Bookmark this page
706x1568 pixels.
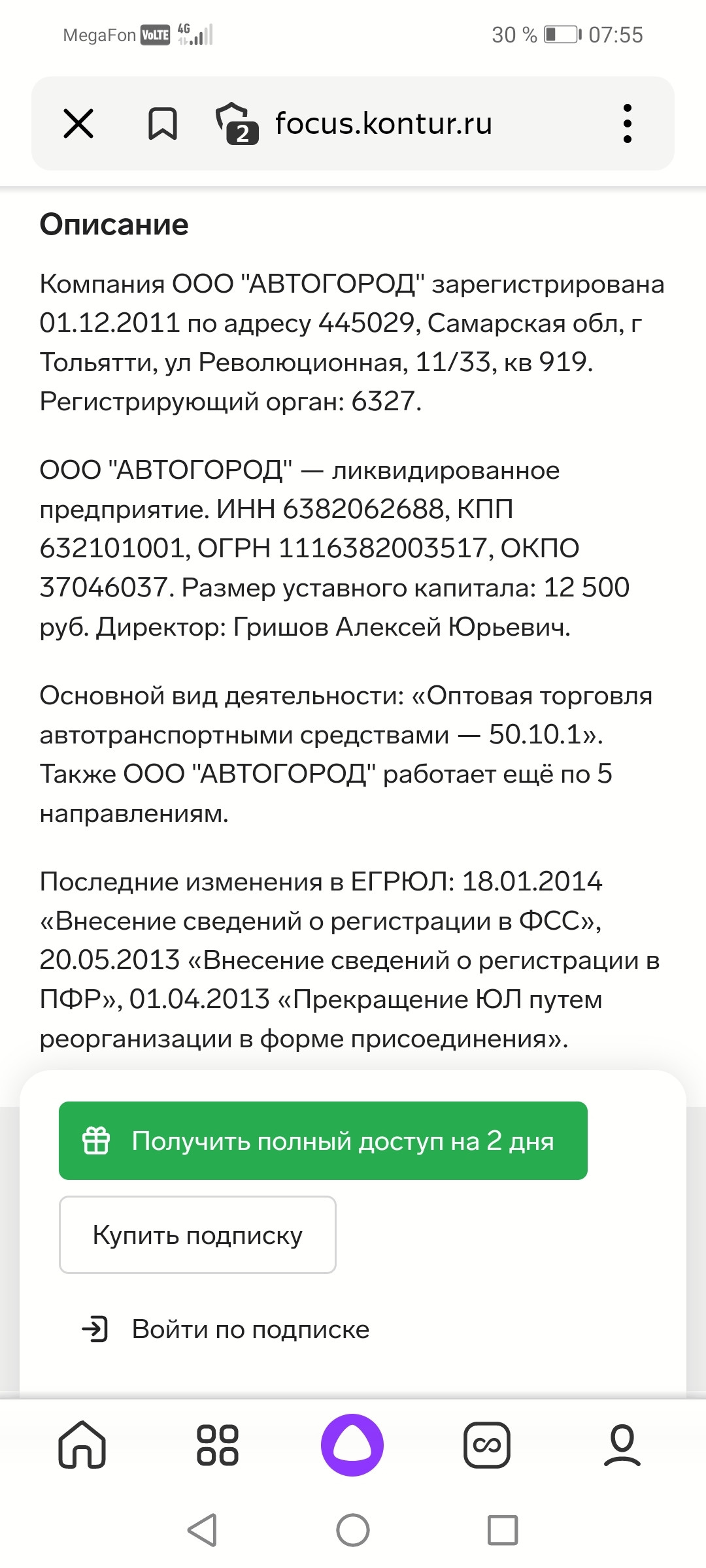tap(162, 123)
